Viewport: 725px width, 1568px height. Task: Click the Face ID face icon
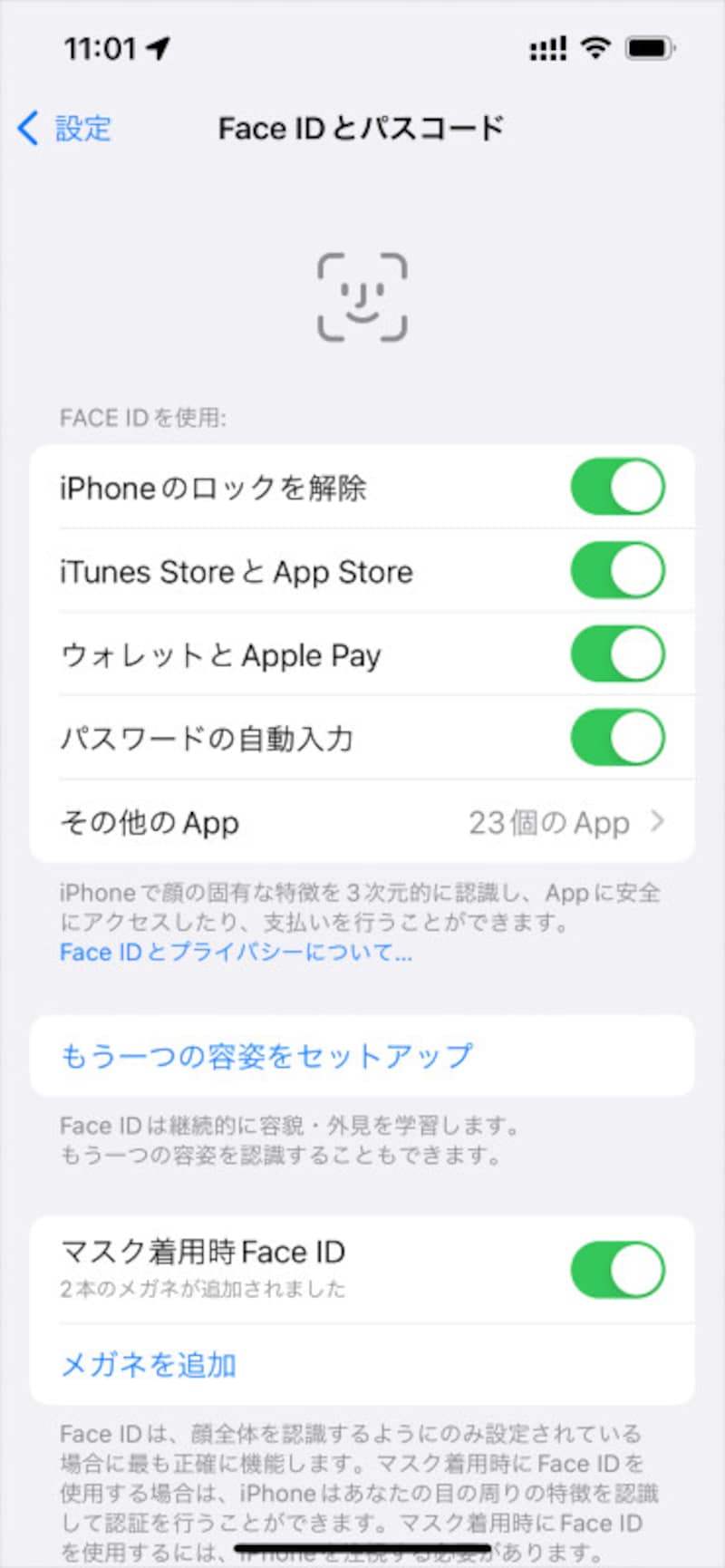click(362, 296)
